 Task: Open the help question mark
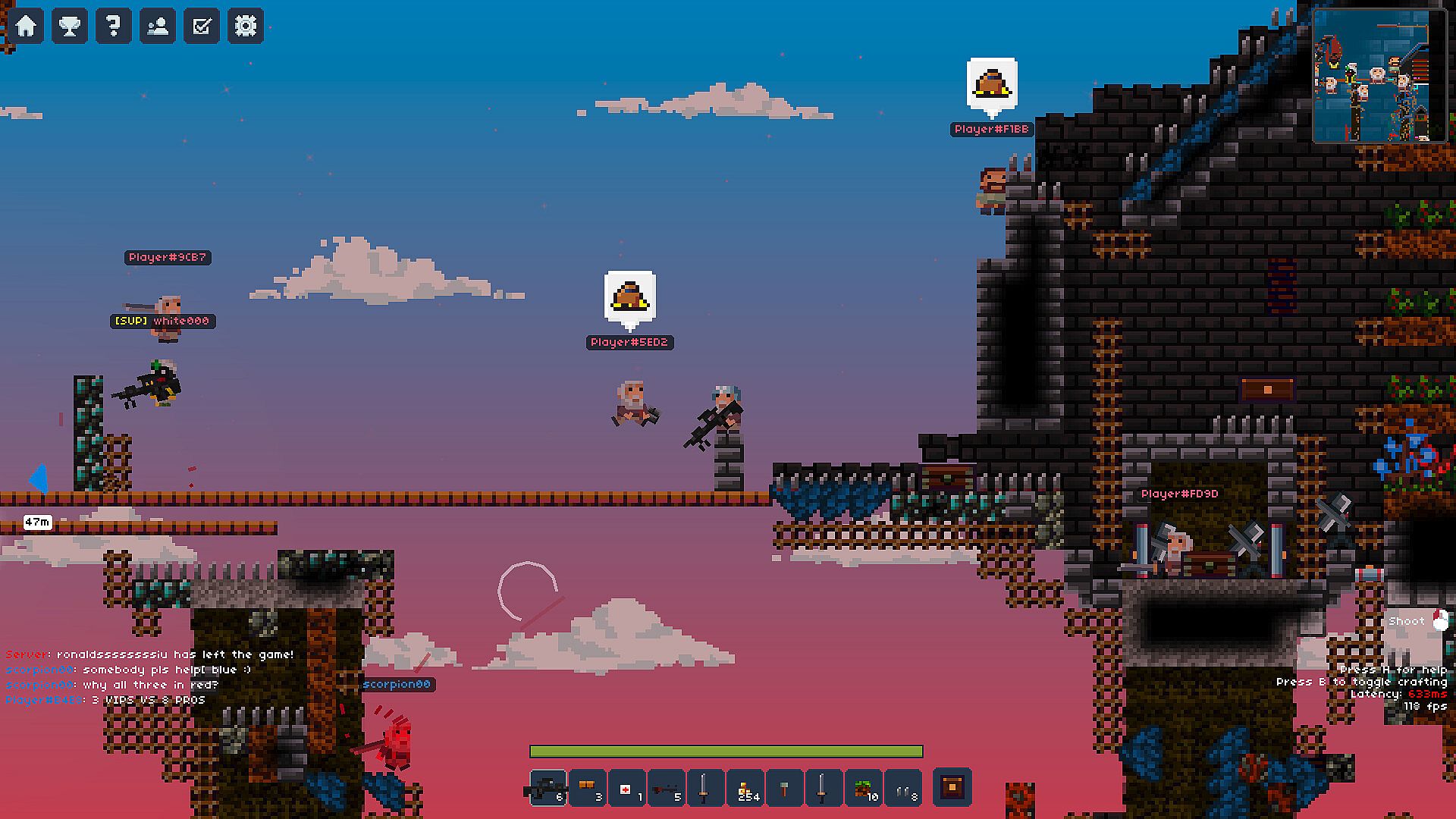[114, 27]
